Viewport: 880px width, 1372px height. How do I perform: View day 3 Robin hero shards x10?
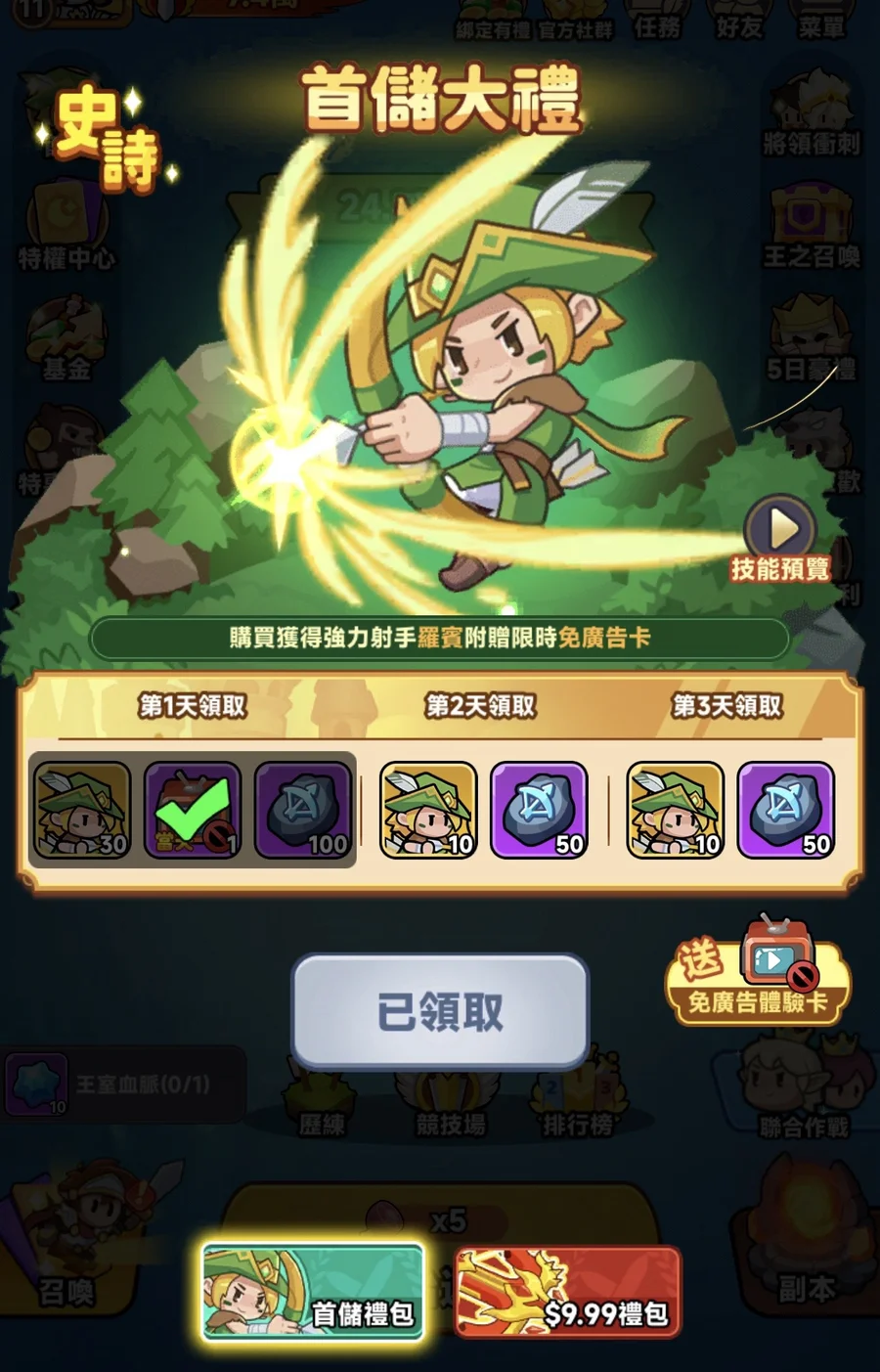click(x=675, y=810)
